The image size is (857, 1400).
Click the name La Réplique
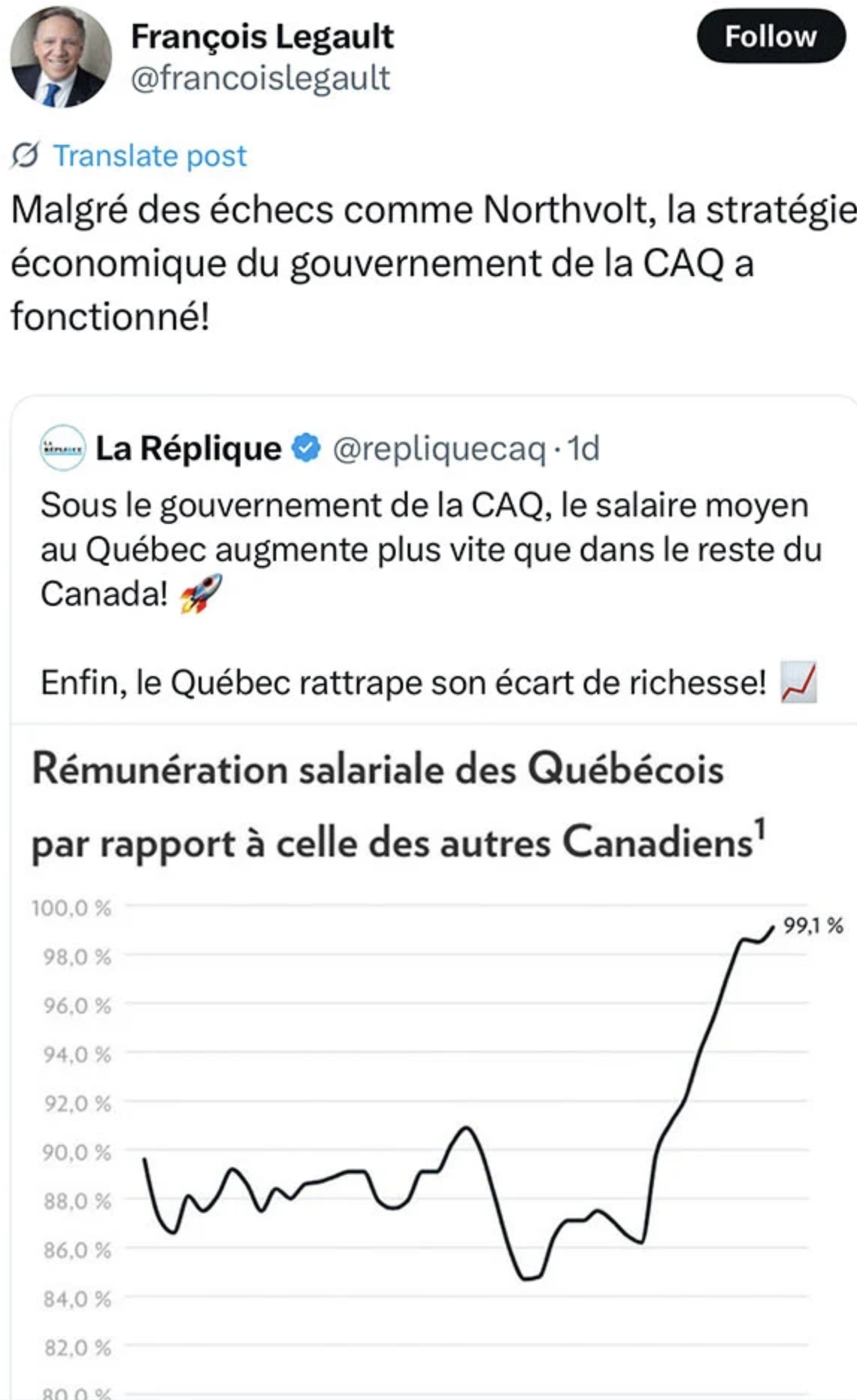190,448
